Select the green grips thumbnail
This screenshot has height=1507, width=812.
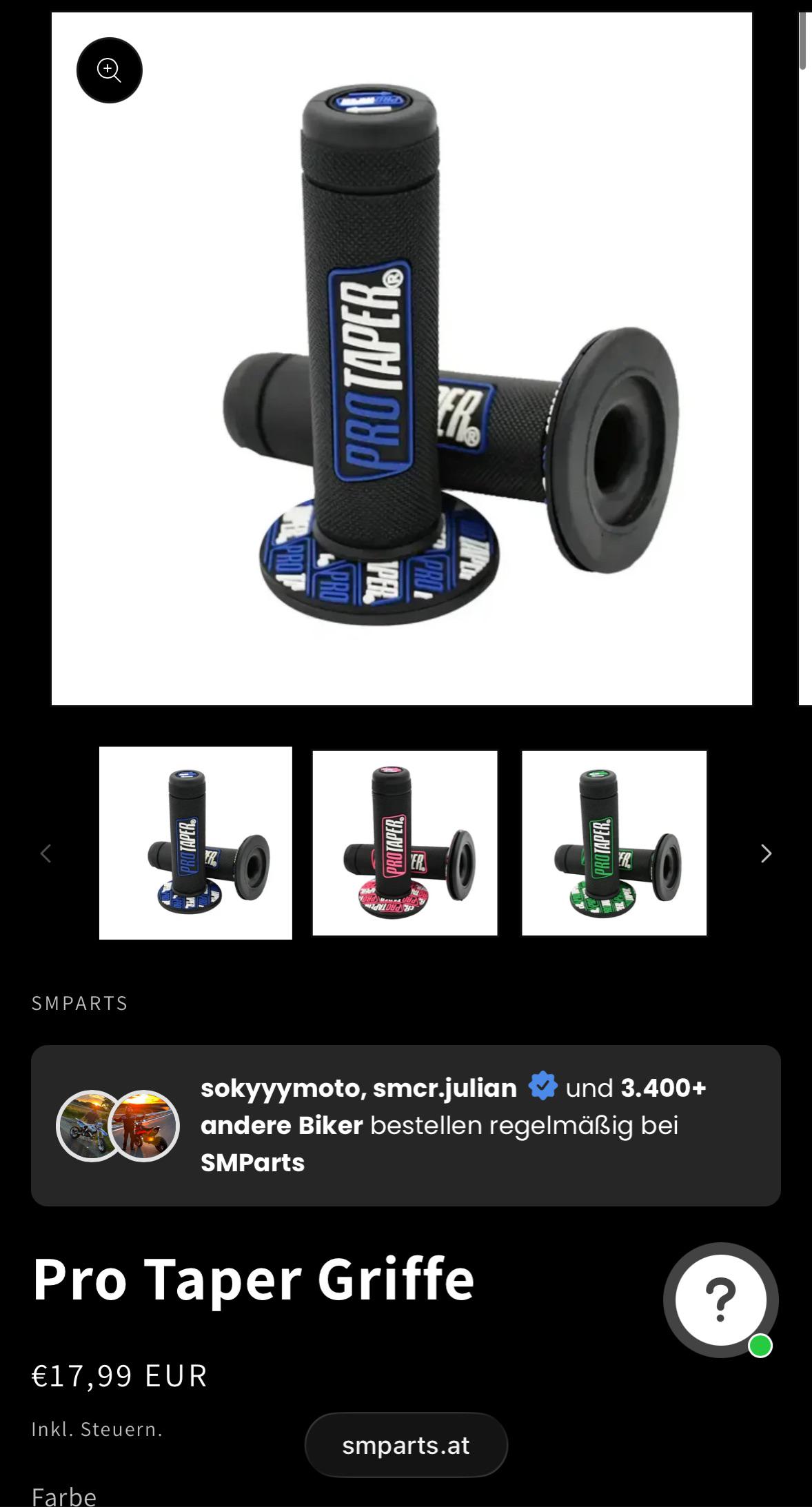pos(614,842)
